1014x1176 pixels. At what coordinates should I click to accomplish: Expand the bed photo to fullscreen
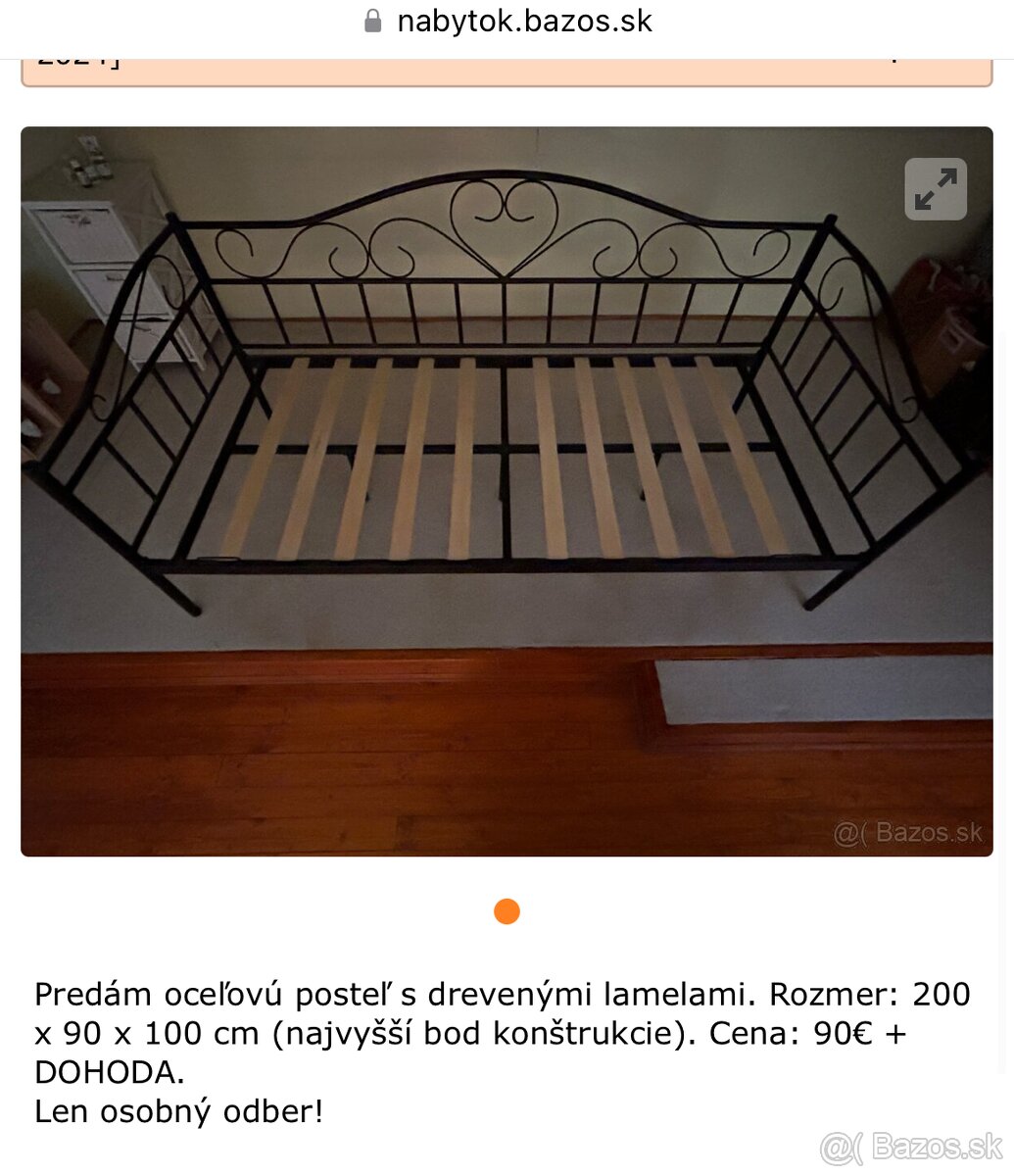(x=935, y=189)
